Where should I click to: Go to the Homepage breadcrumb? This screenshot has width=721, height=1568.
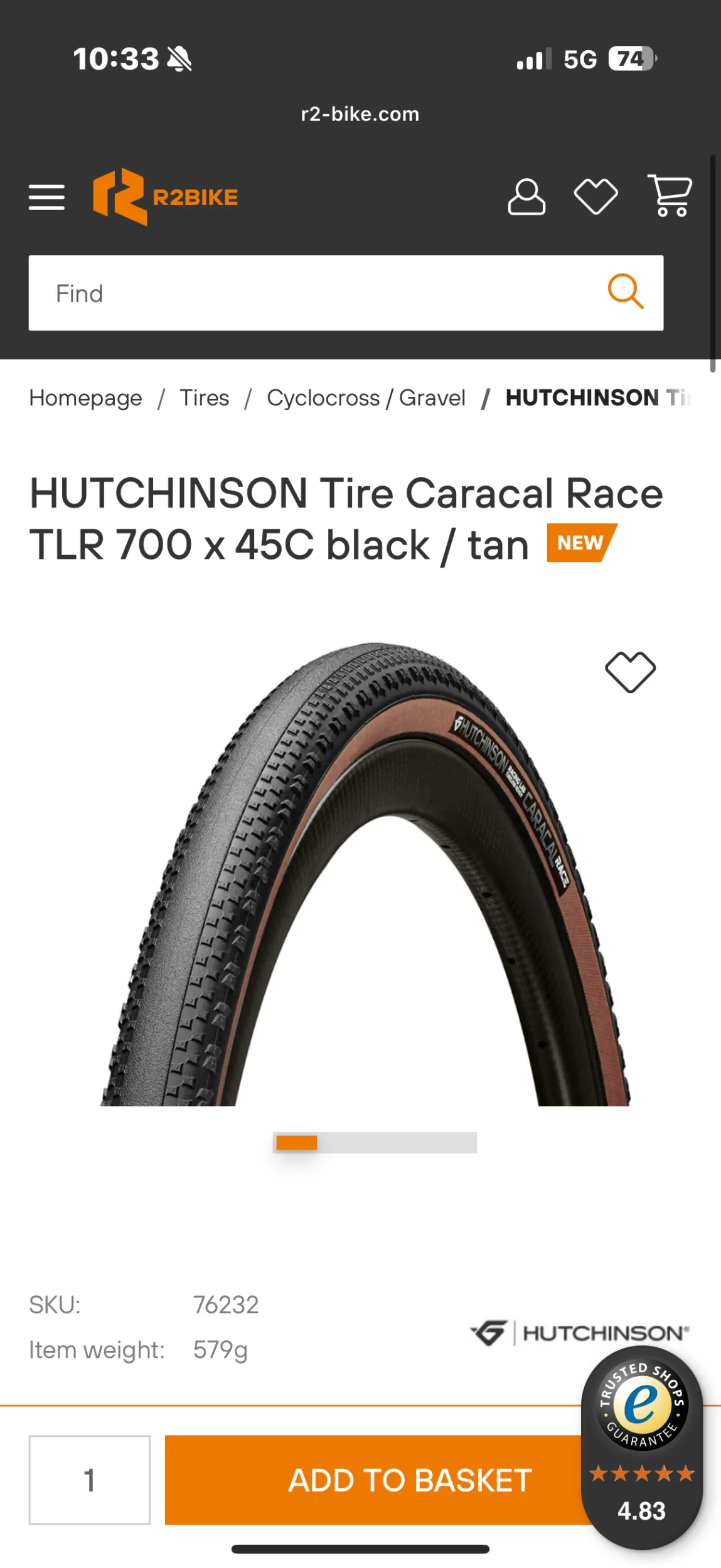85,398
